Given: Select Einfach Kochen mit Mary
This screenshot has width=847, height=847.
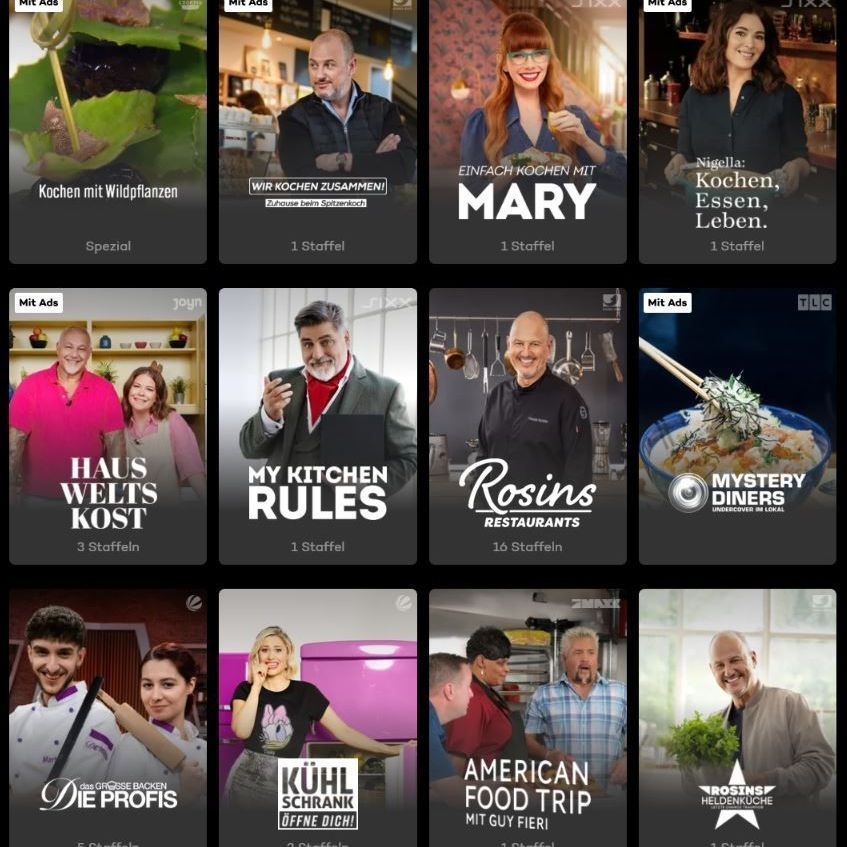Looking at the screenshot, I should pyautogui.click(x=527, y=130).
